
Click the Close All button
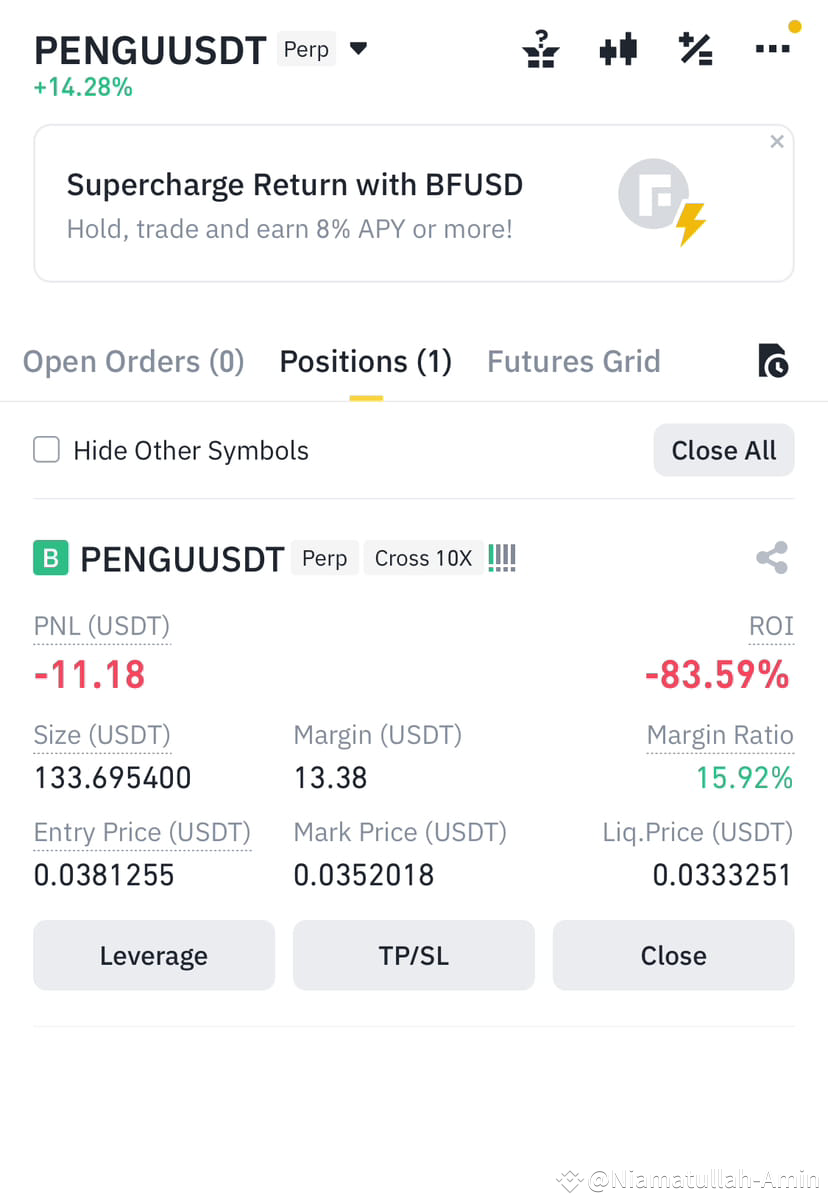coord(723,450)
